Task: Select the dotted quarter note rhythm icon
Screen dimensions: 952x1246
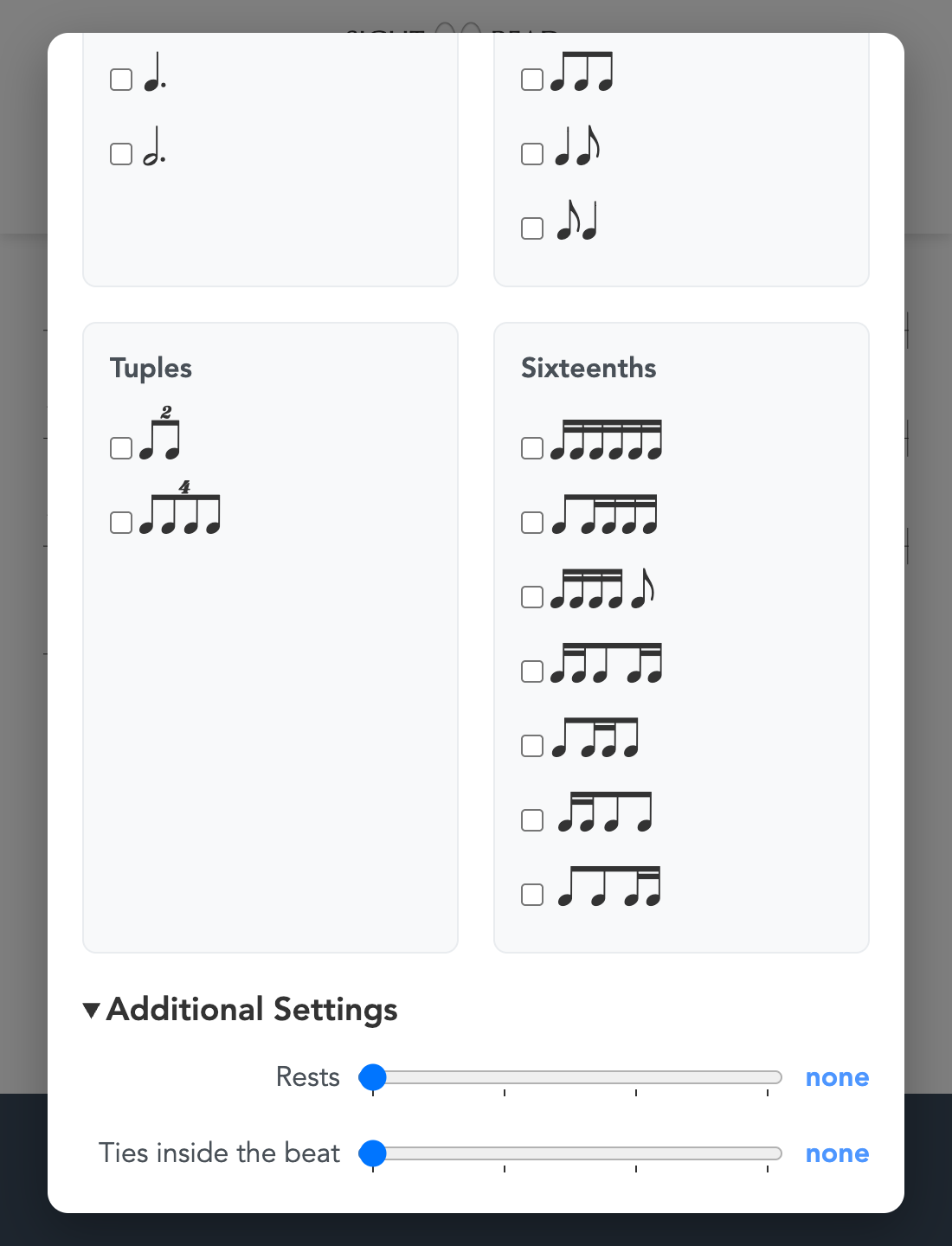Action: click(156, 76)
